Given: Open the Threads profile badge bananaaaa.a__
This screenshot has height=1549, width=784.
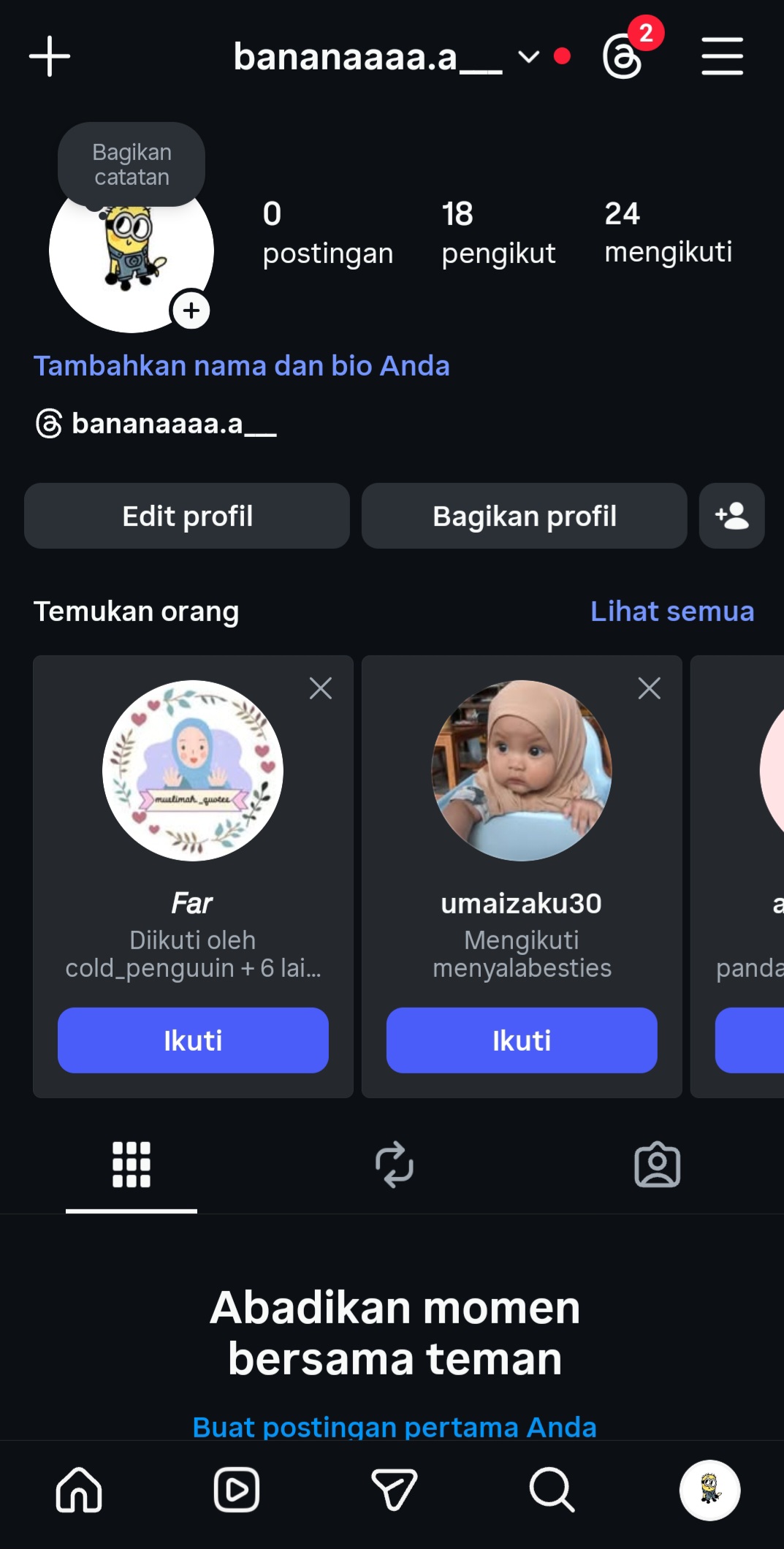Looking at the screenshot, I should pyautogui.click(x=156, y=424).
